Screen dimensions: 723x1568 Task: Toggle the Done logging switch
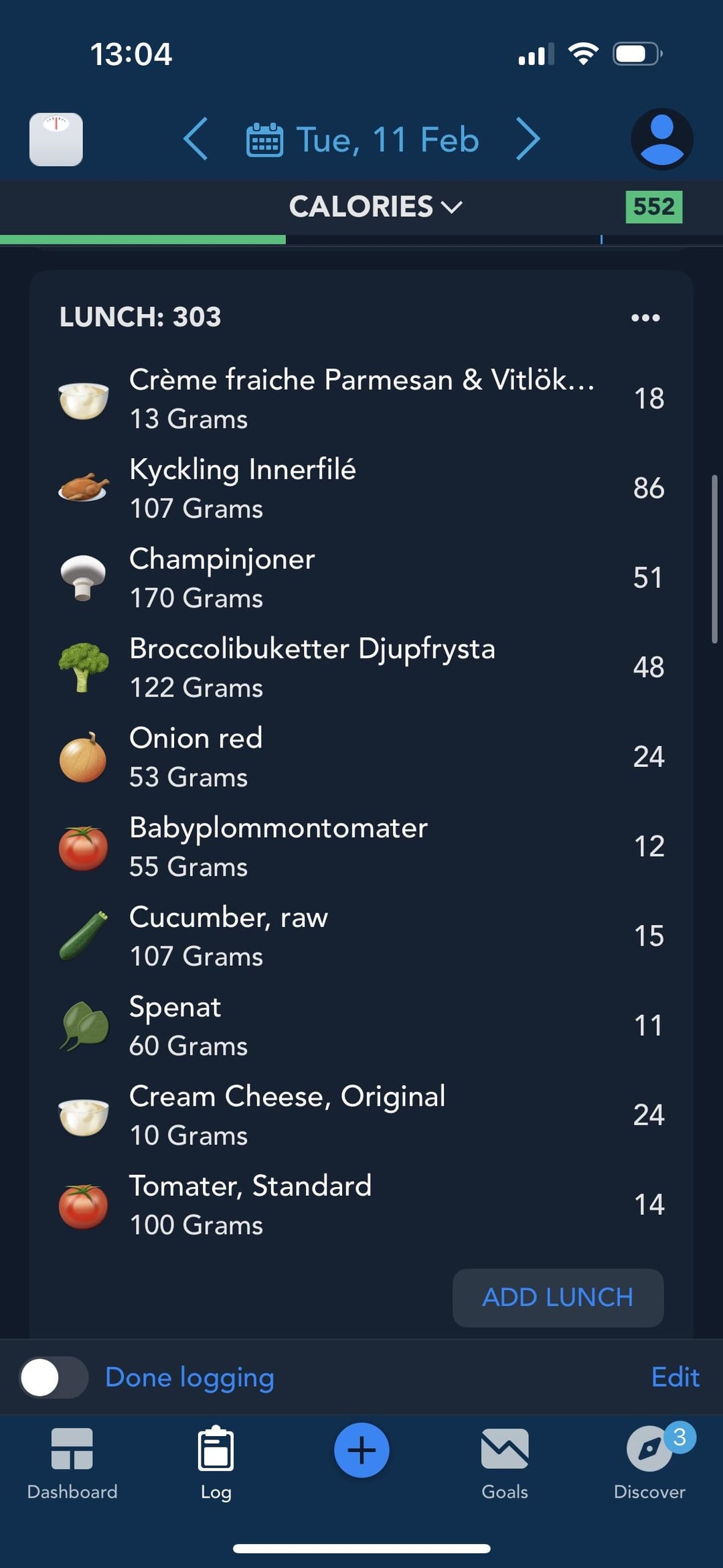click(54, 1378)
